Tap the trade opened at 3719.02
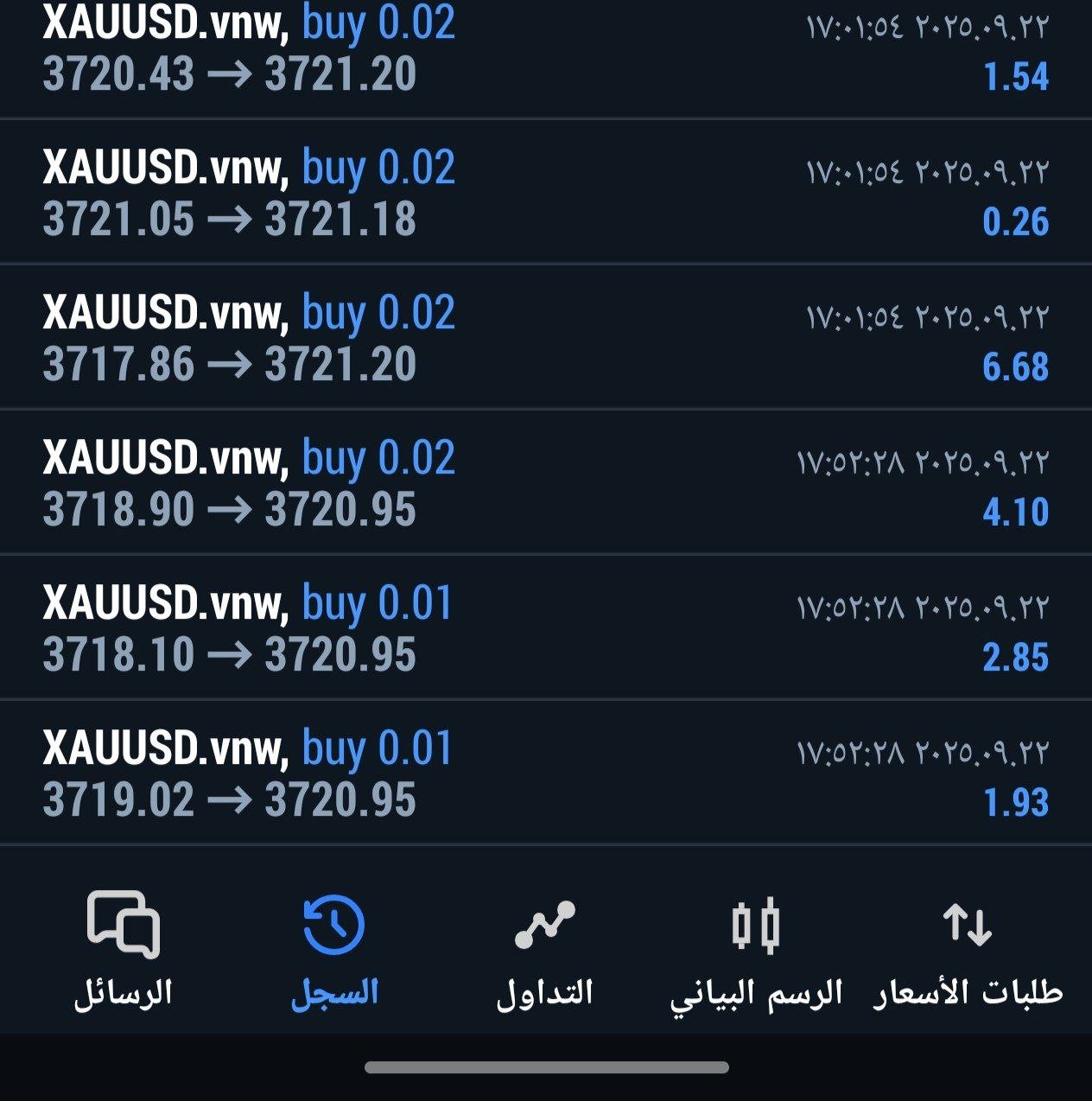 click(x=544, y=773)
